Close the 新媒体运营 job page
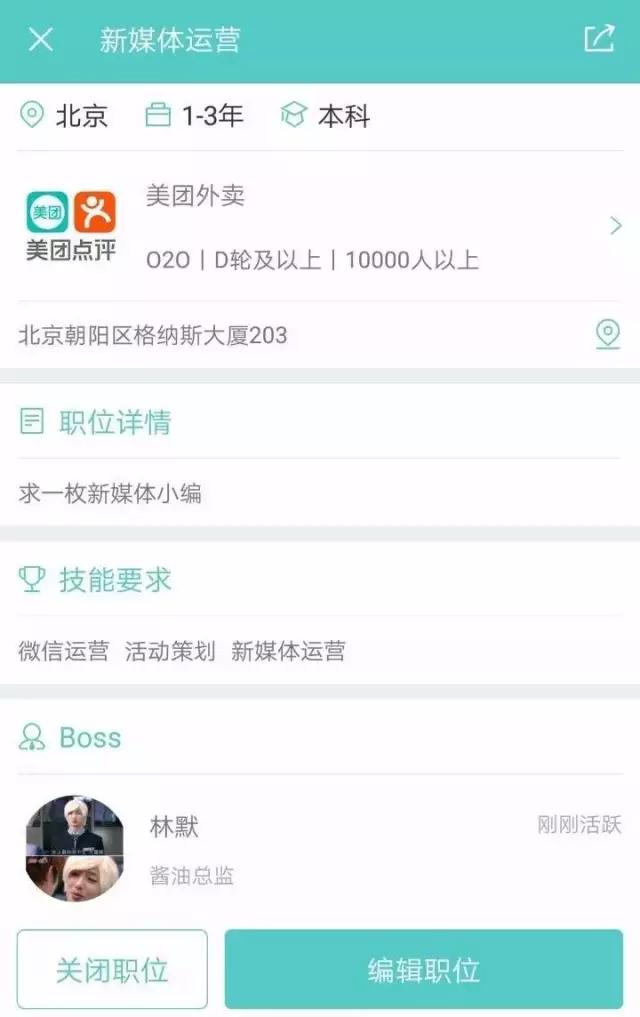This screenshot has height=1017, width=640. [40, 40]
